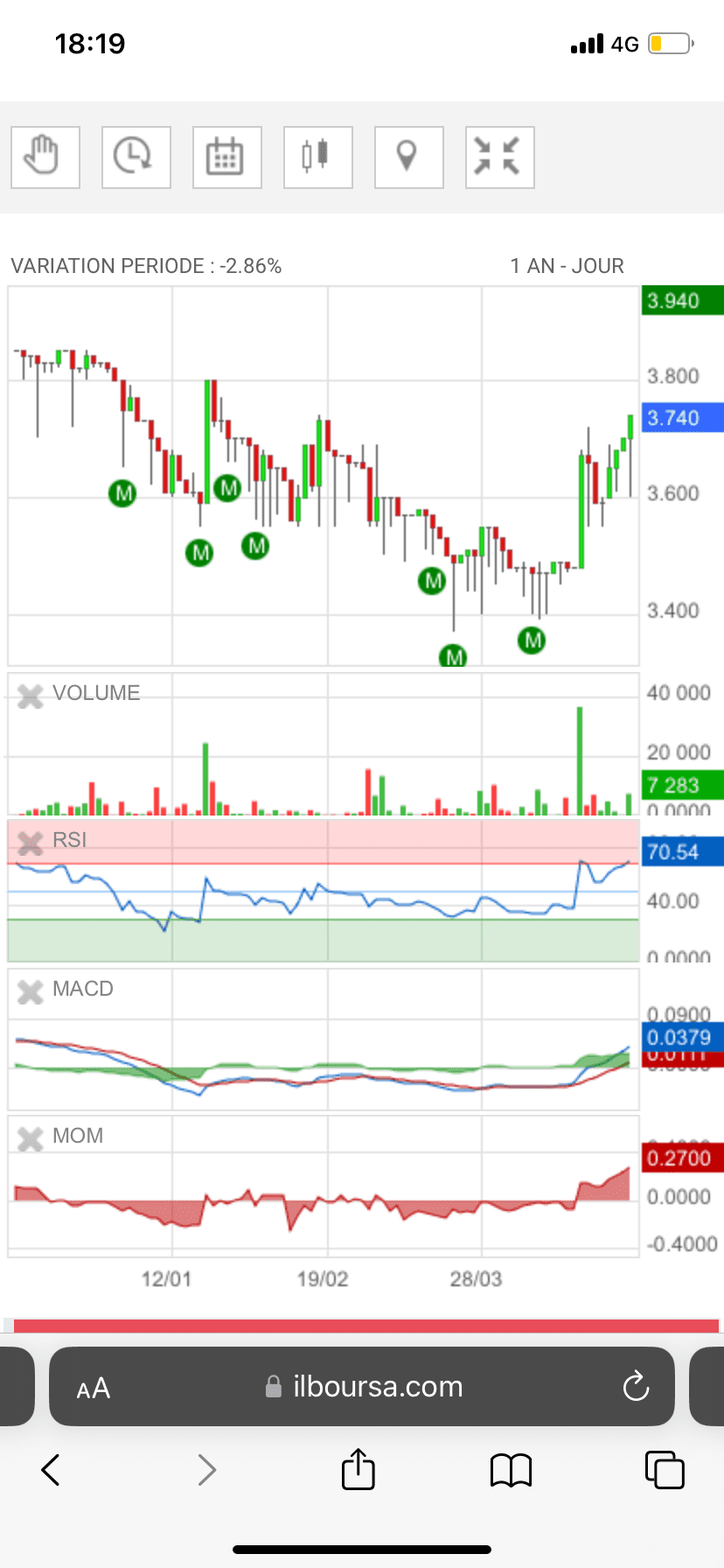This screenshot has height=1568, width=724.
Task: Change the candlestick chart type
Action: point(318,157)
